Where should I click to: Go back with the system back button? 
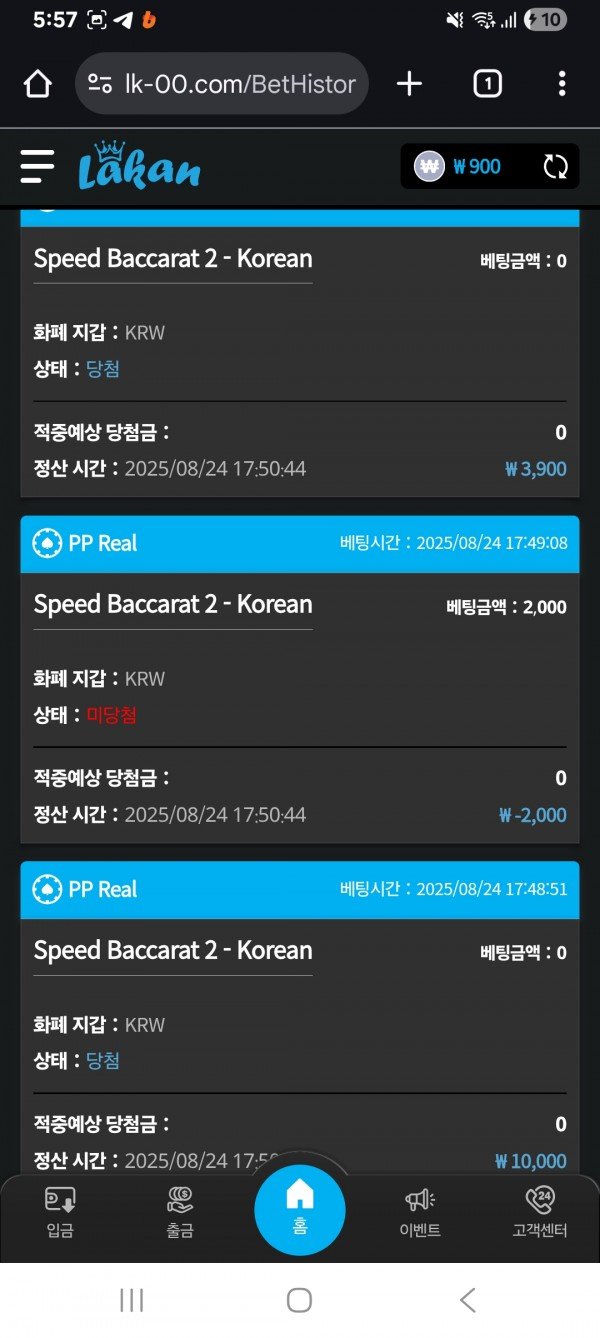point(467,1300)
